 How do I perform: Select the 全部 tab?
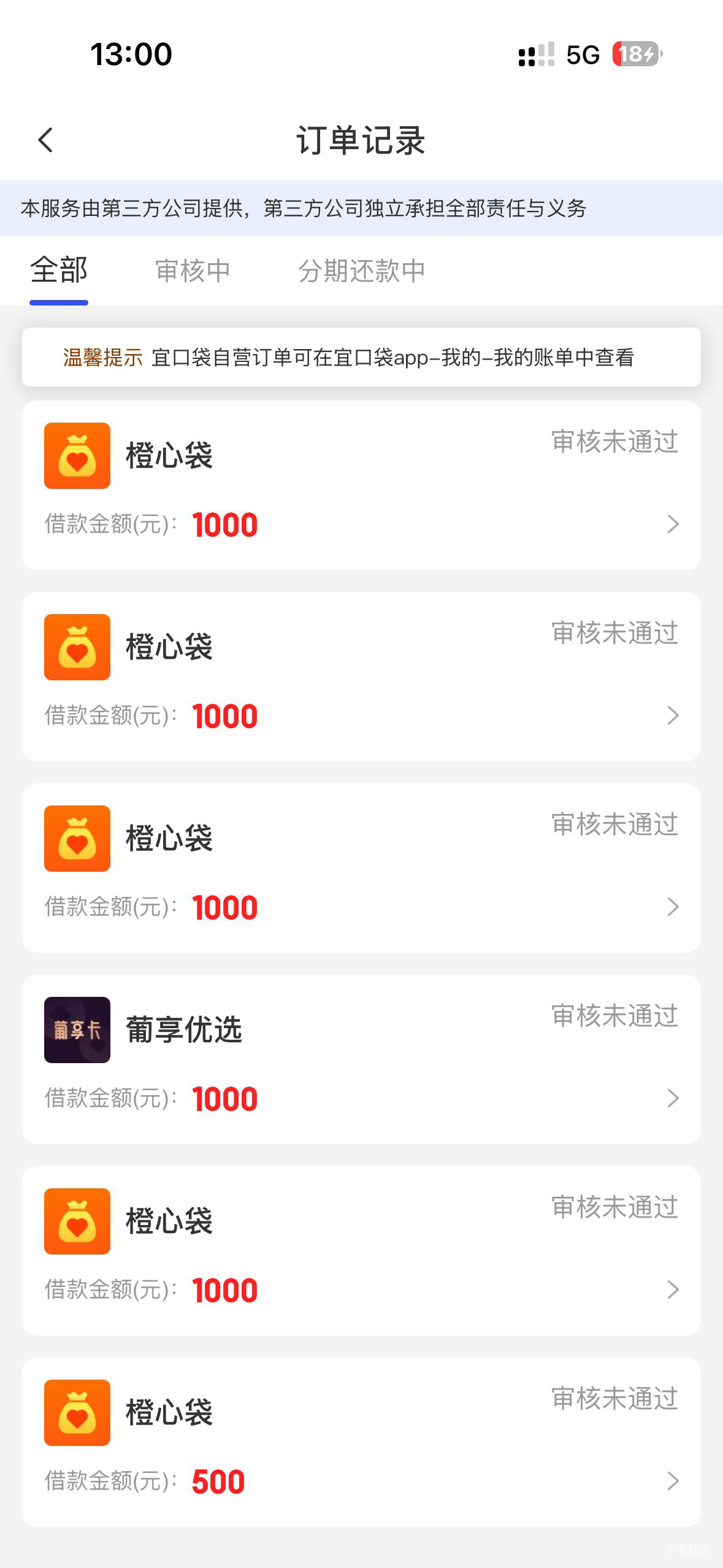59,271
